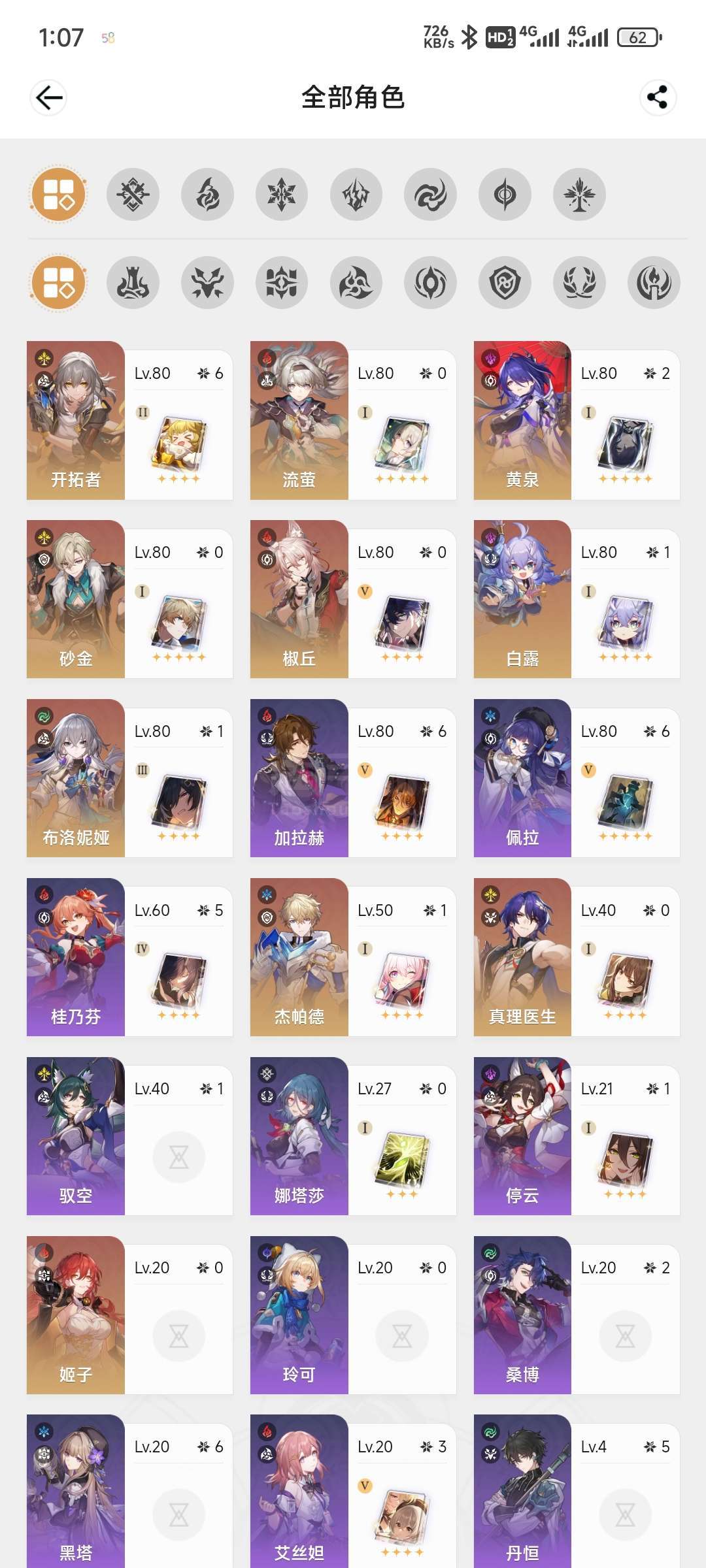Image resolution: width=706 pixels, height=1568 pixels.
Task: Open the 娜塔莎 character card
Action: pyautogui.click(x=353, y=1136)
